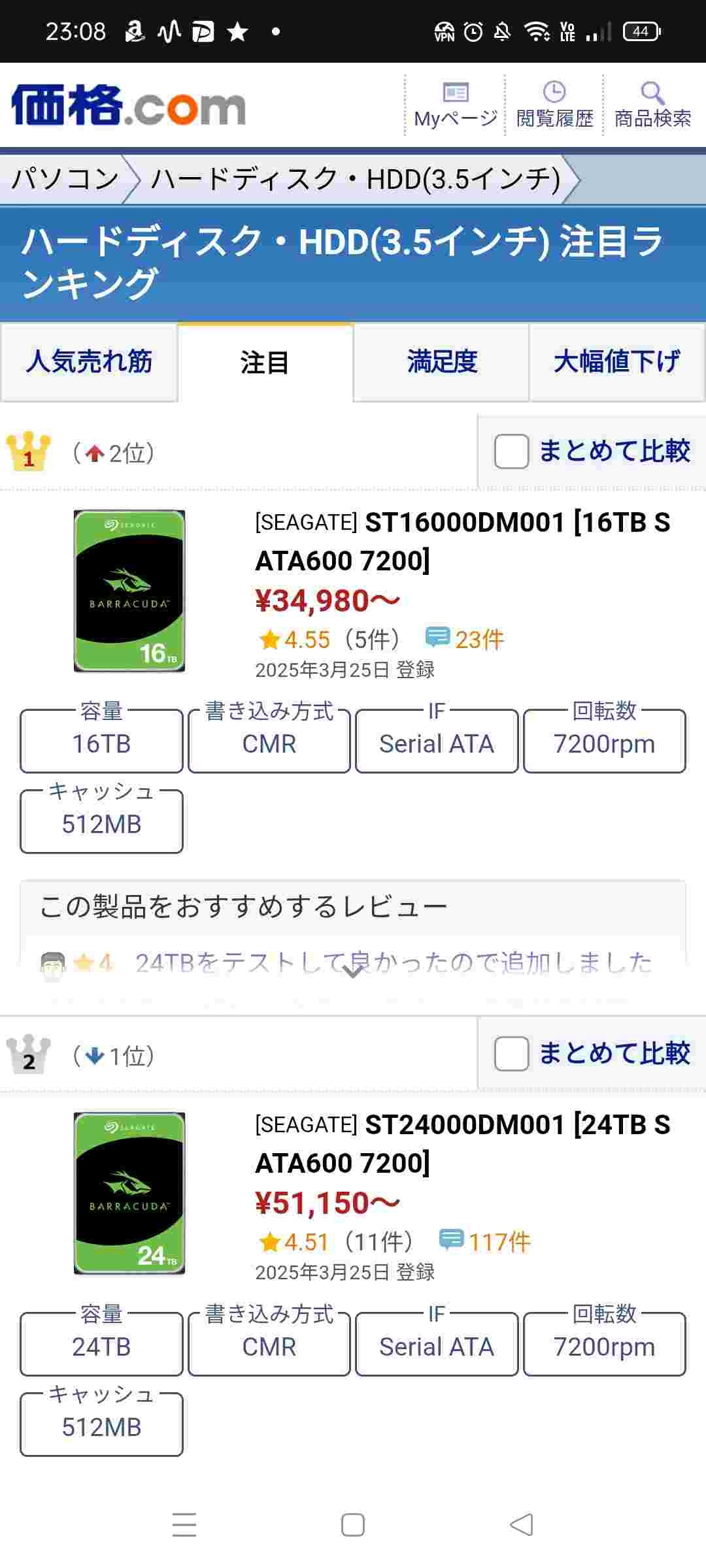Viewport: 706px width, 1568px height.
Task: Tap the 16TB Barracuda product image
Action: click(129, 591)
